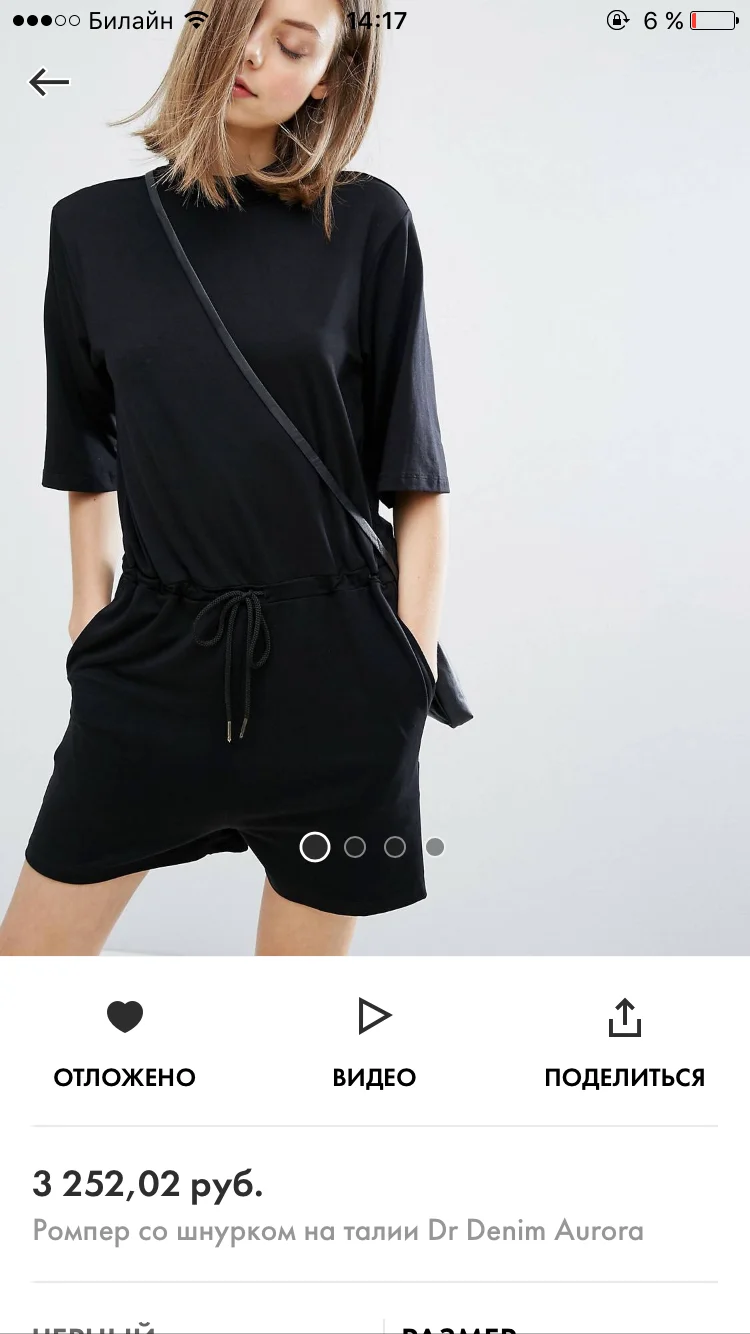
Task: Select the second page indicator dot
Action: click(x=355, y=847)
